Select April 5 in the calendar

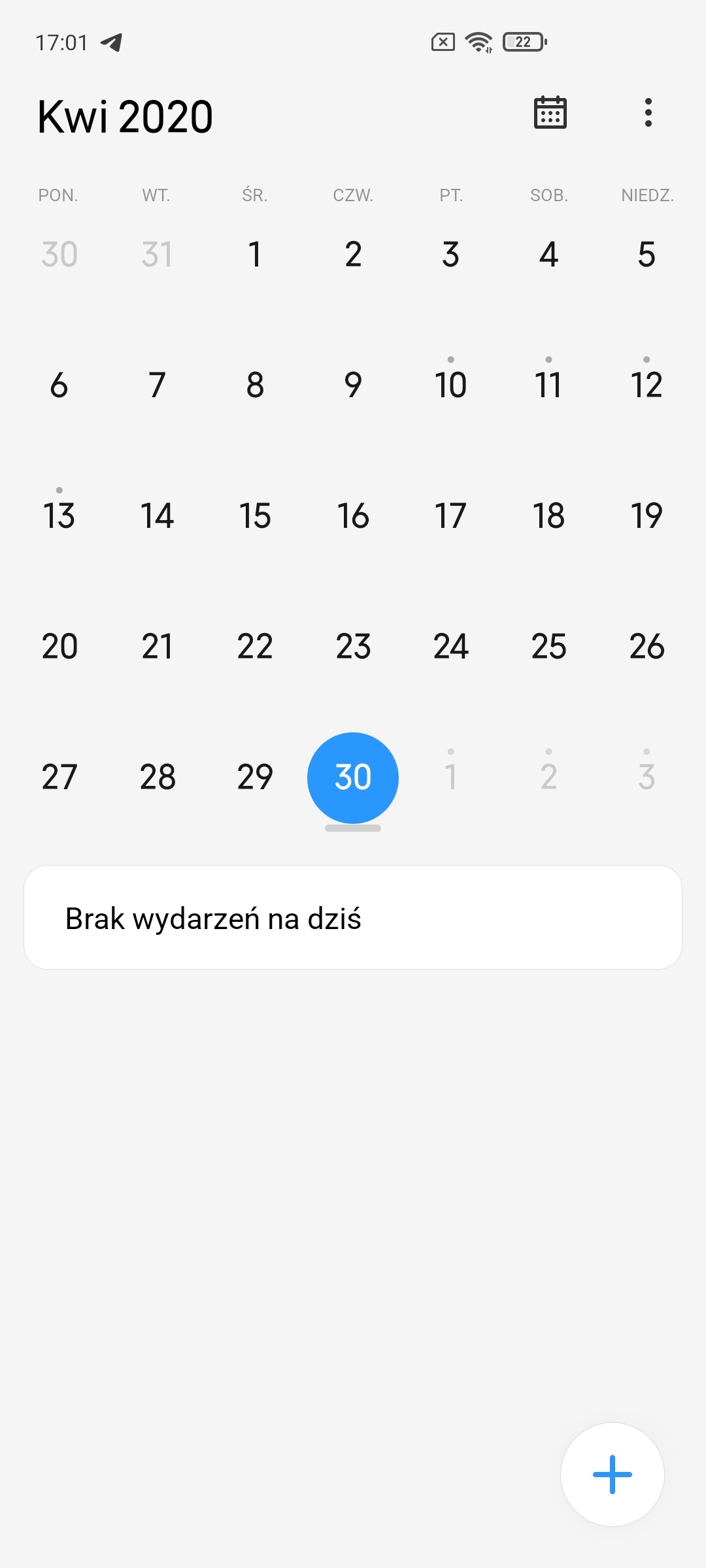tap(647, 254)
